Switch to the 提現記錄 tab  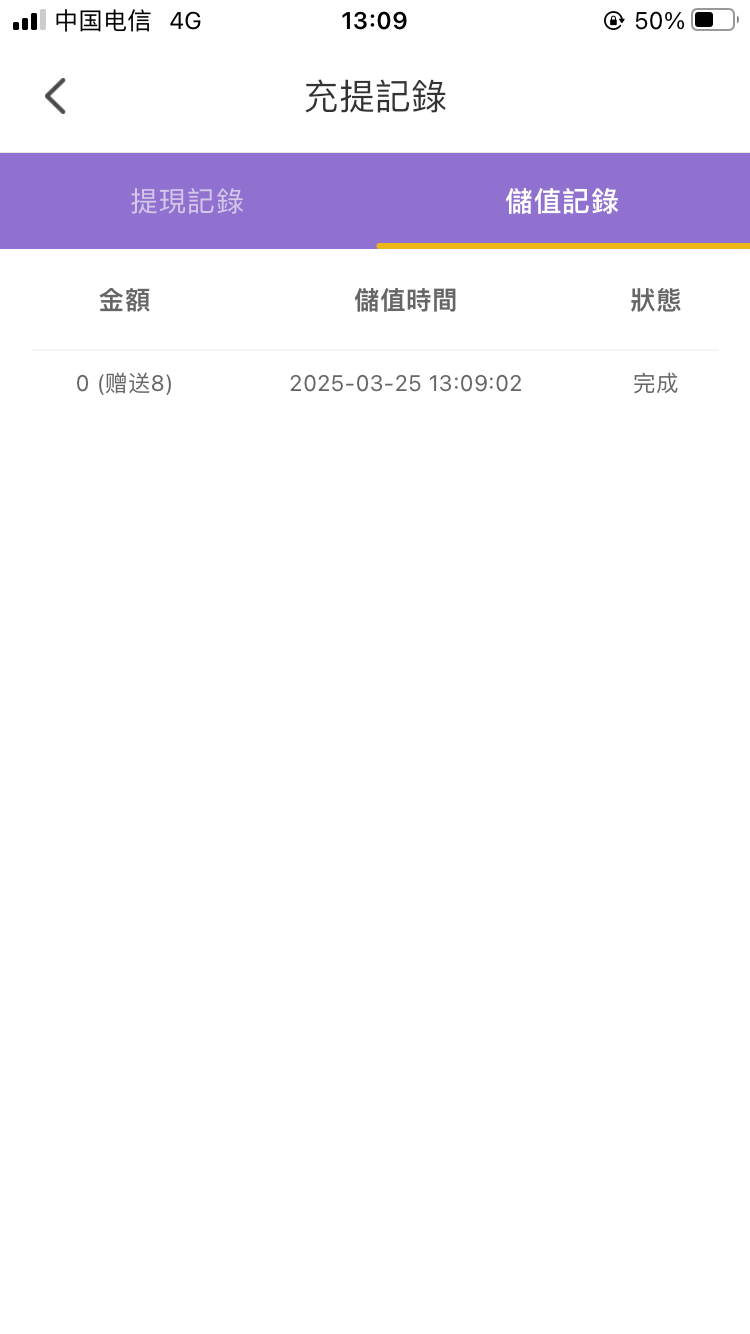(187, 201)
